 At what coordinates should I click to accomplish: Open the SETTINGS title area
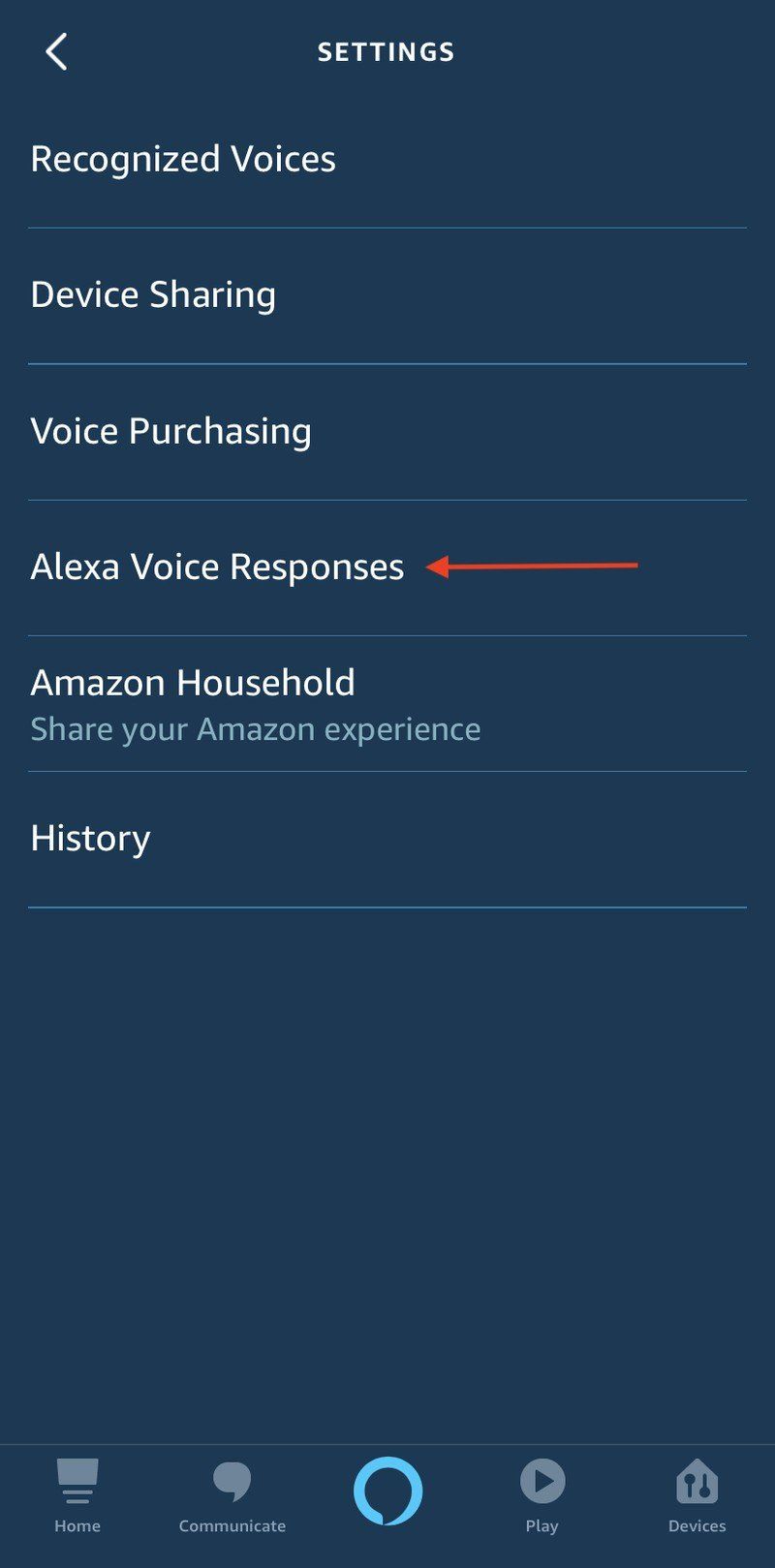[x=387, y=51]
